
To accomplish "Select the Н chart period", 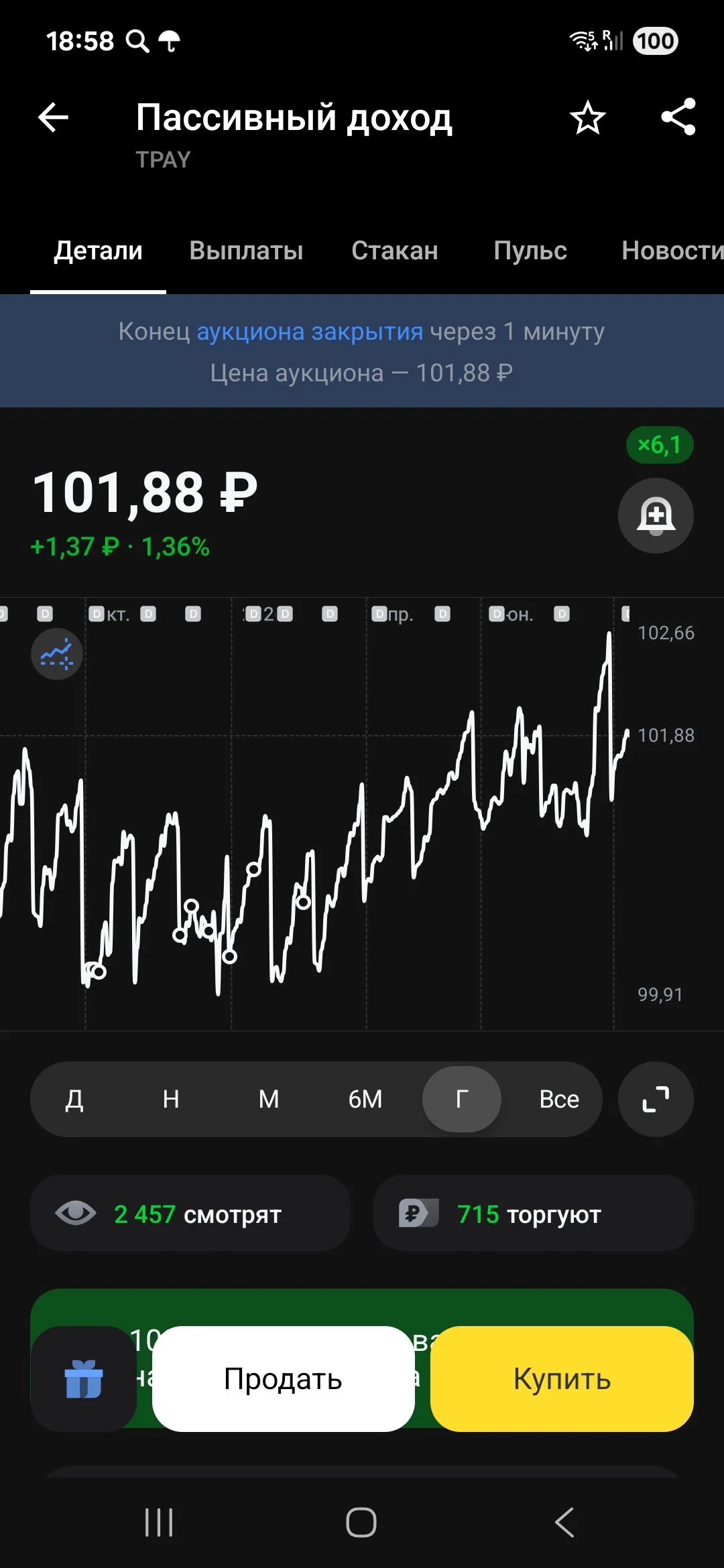I will click(171, 1100).
